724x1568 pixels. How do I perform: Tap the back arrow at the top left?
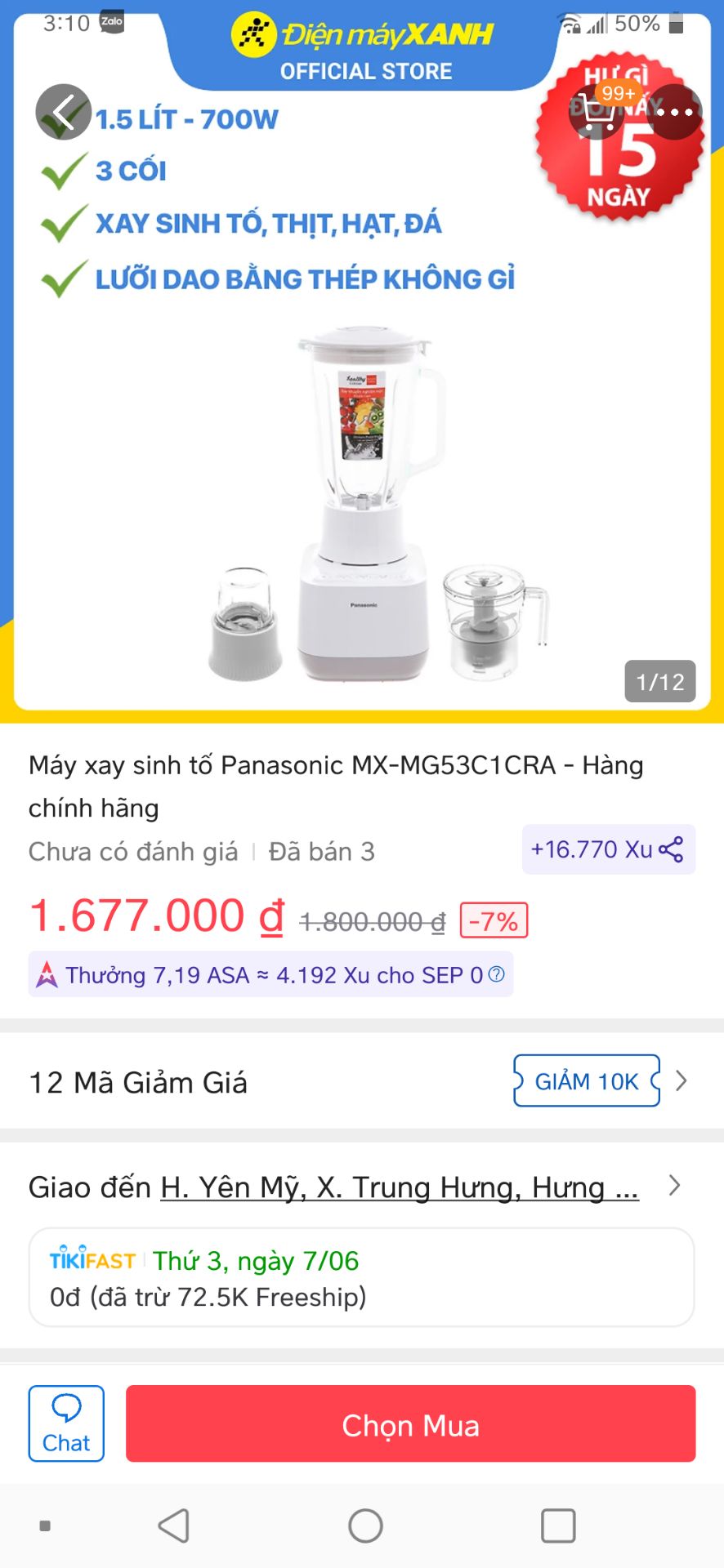point(62,111)
